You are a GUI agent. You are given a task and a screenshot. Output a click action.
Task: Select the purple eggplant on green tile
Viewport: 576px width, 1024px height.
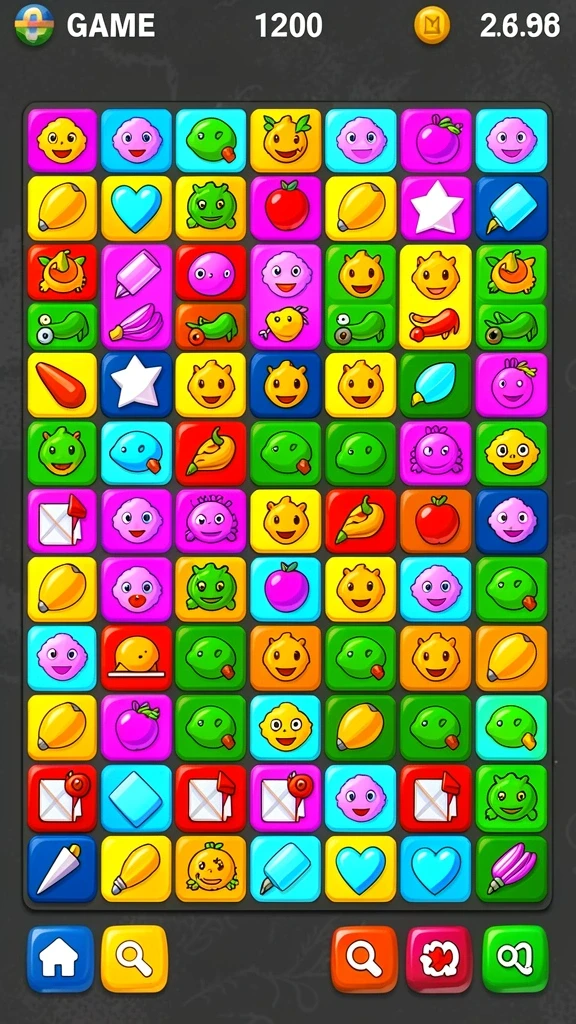(511, 869)
